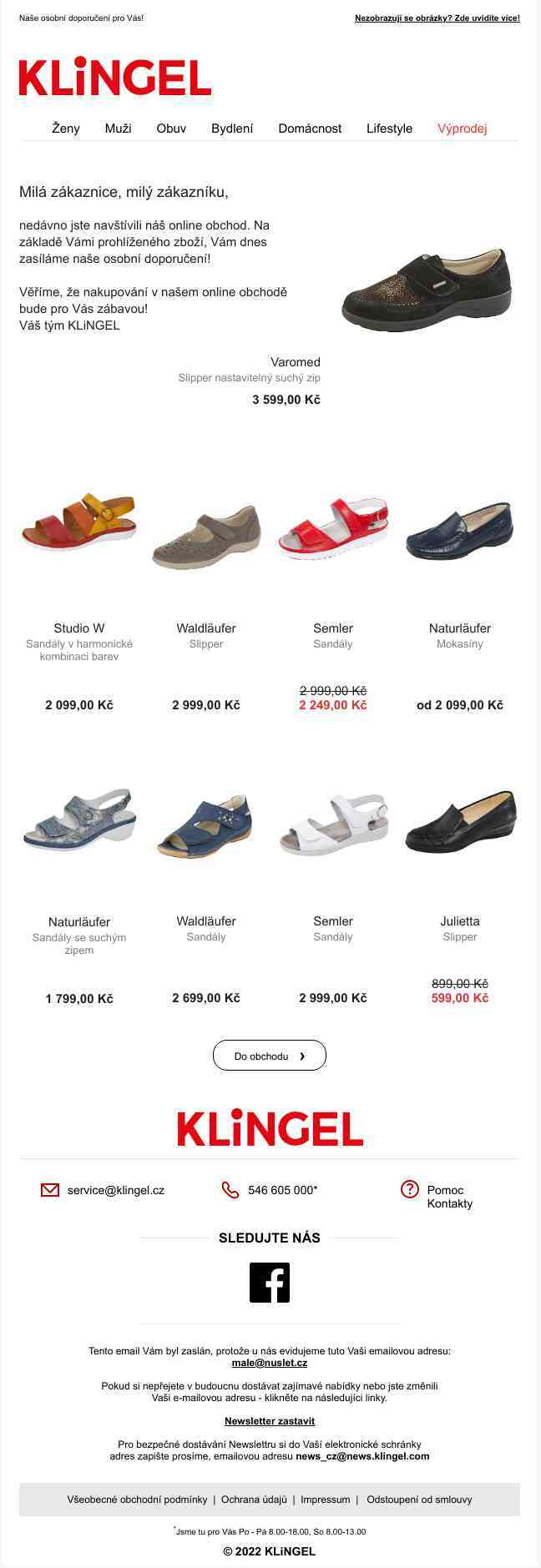Tap 'Newsletter zastavit' to unsubscribe
Screen dimensions: 541x1568
tap(270, 1421)
